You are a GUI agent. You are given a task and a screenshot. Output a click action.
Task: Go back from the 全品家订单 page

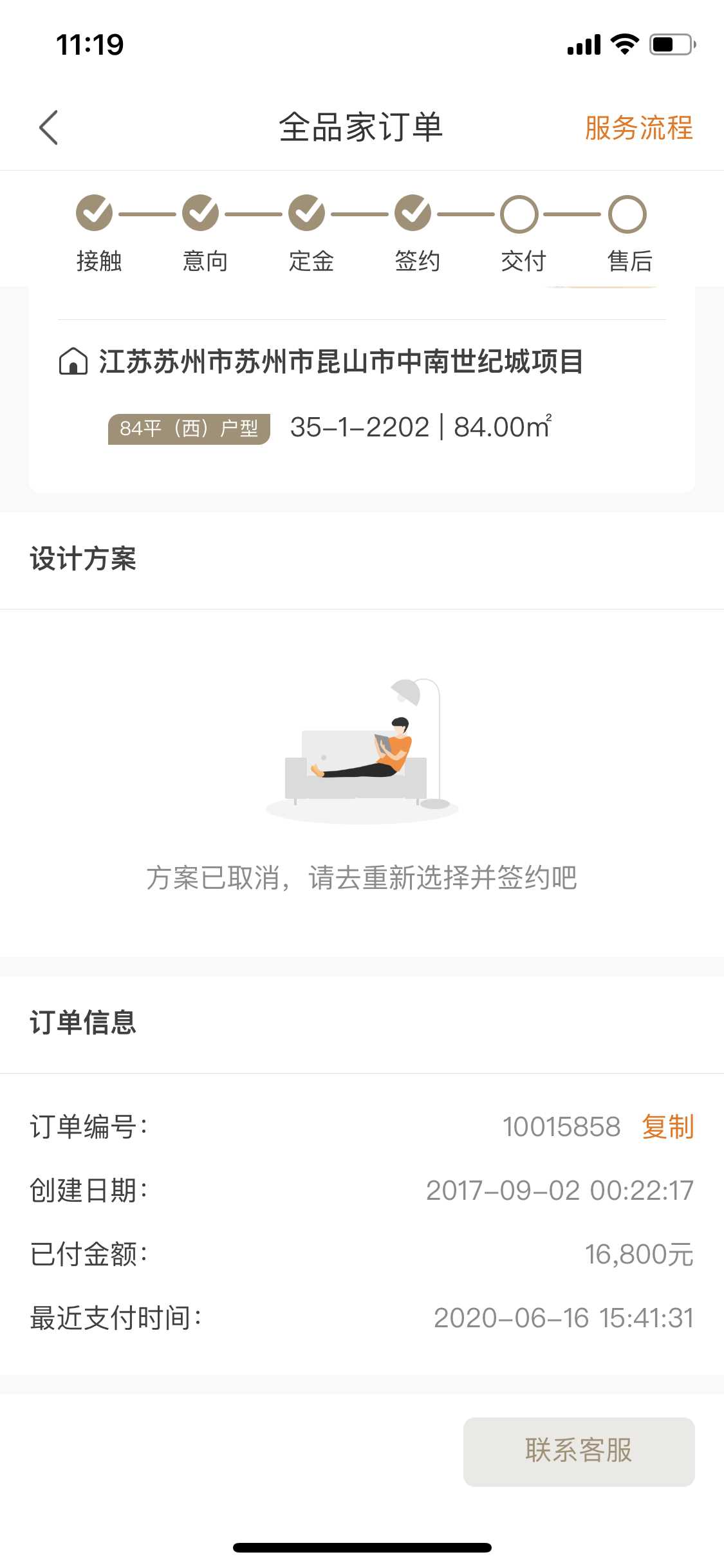(x=49, y=127)
